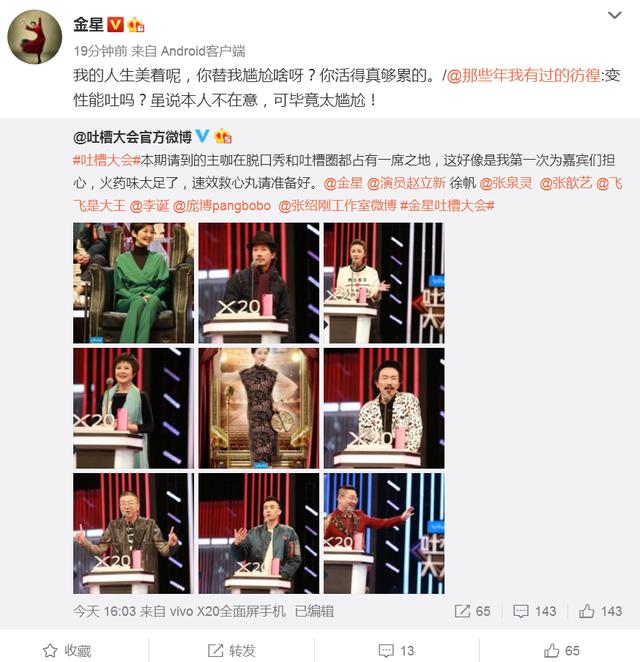Repost this post with 转发

tap(232, 650)
